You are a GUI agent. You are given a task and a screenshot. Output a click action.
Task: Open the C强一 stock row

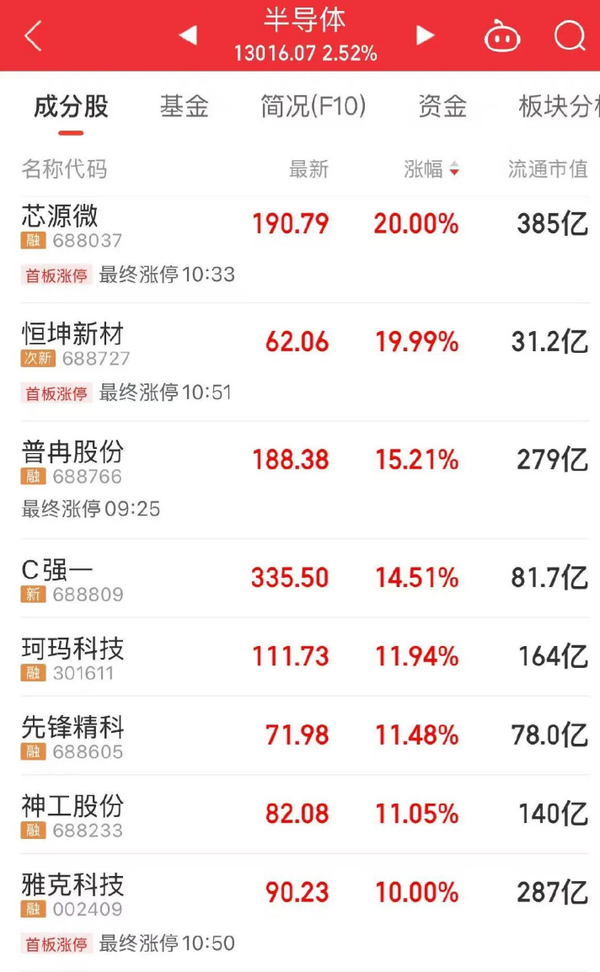300,579
